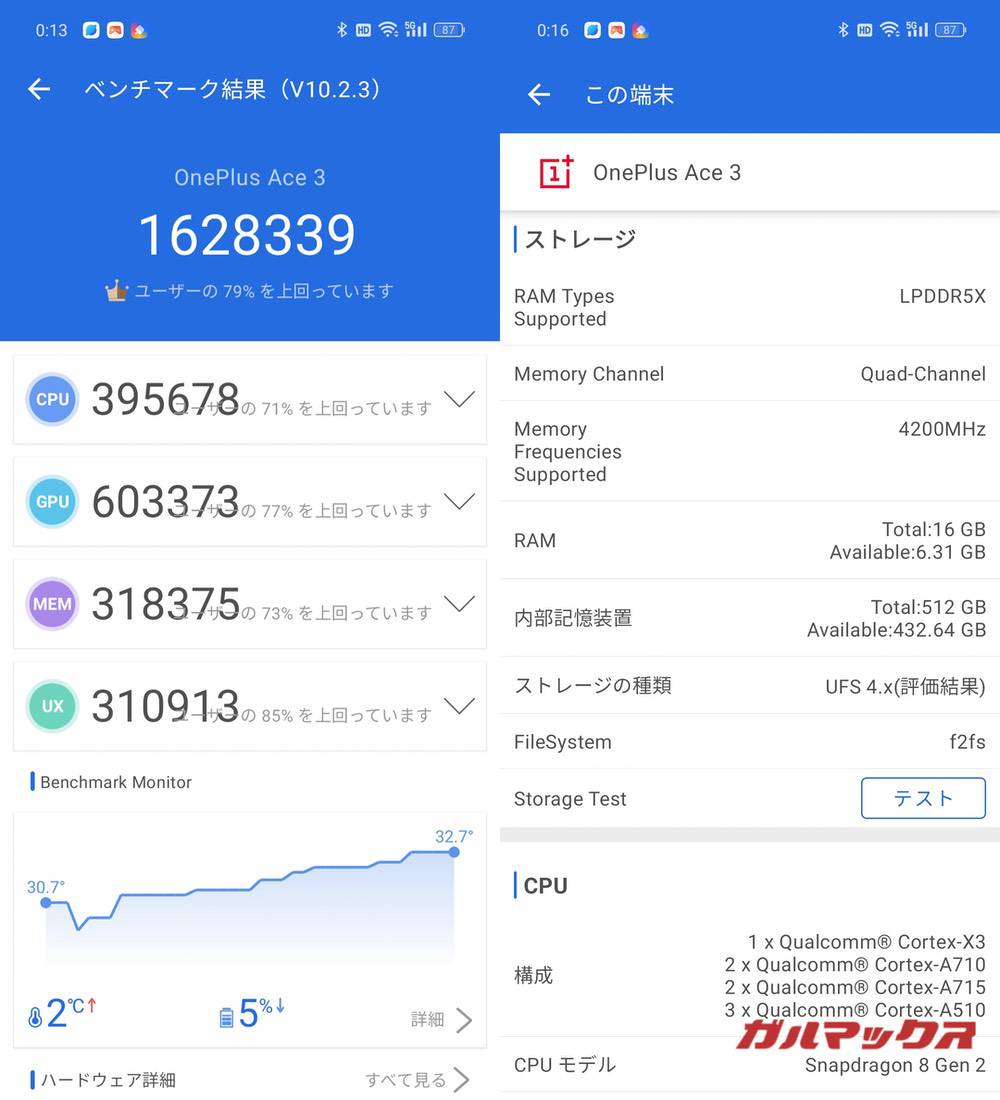Expand the UX score details chevron

(x=460, y=706)
